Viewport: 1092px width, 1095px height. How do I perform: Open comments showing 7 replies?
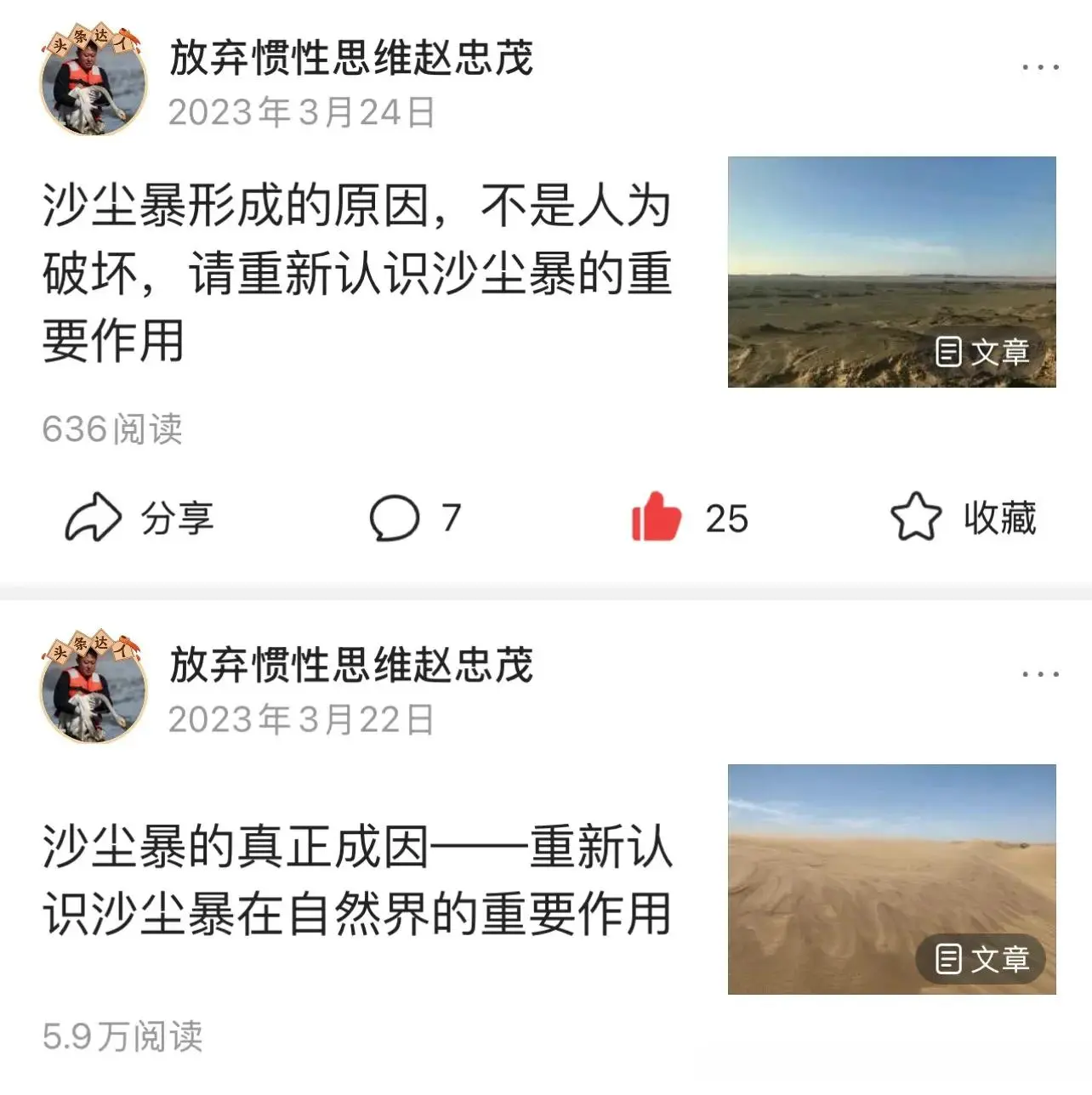[414, 518]
